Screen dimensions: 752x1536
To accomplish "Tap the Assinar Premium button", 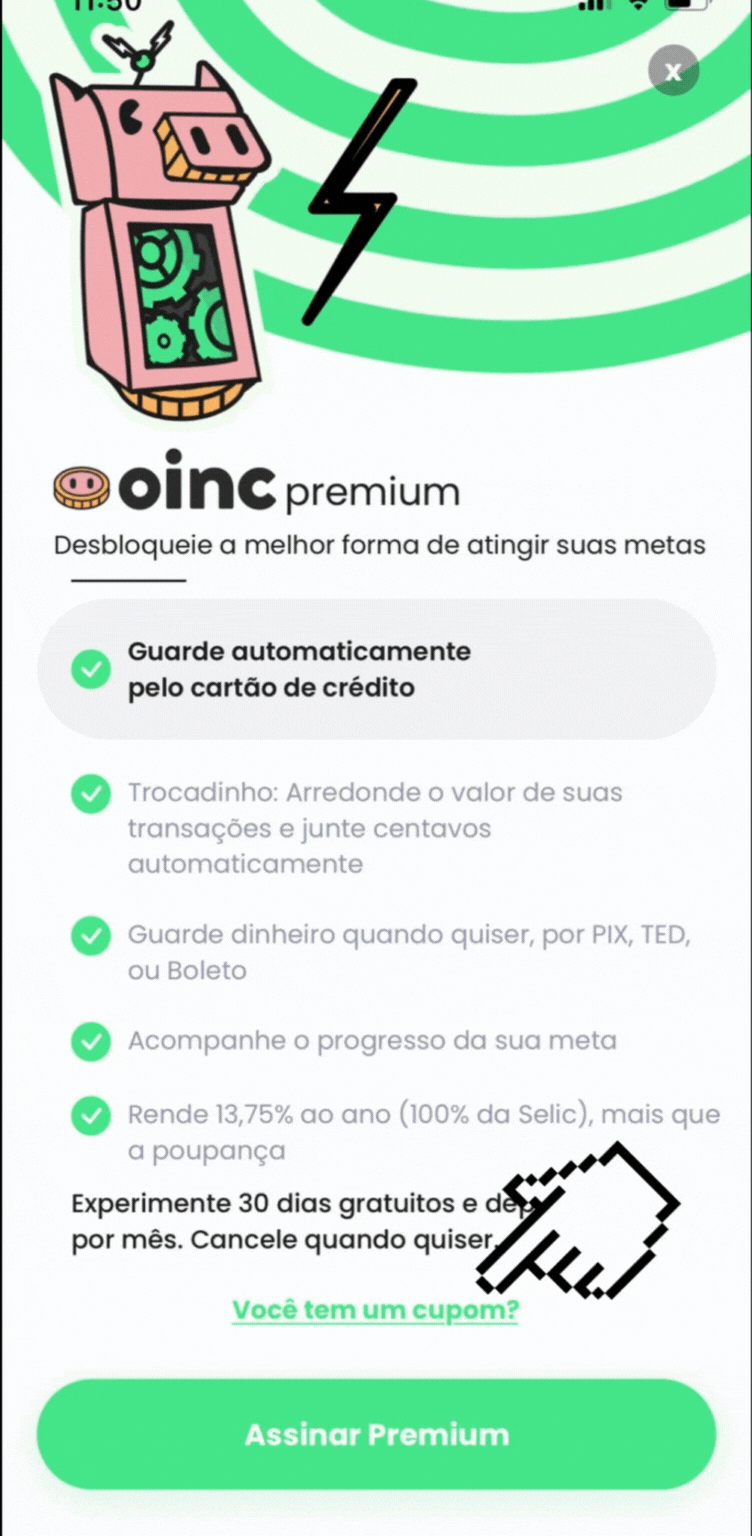I will 376,1434.
